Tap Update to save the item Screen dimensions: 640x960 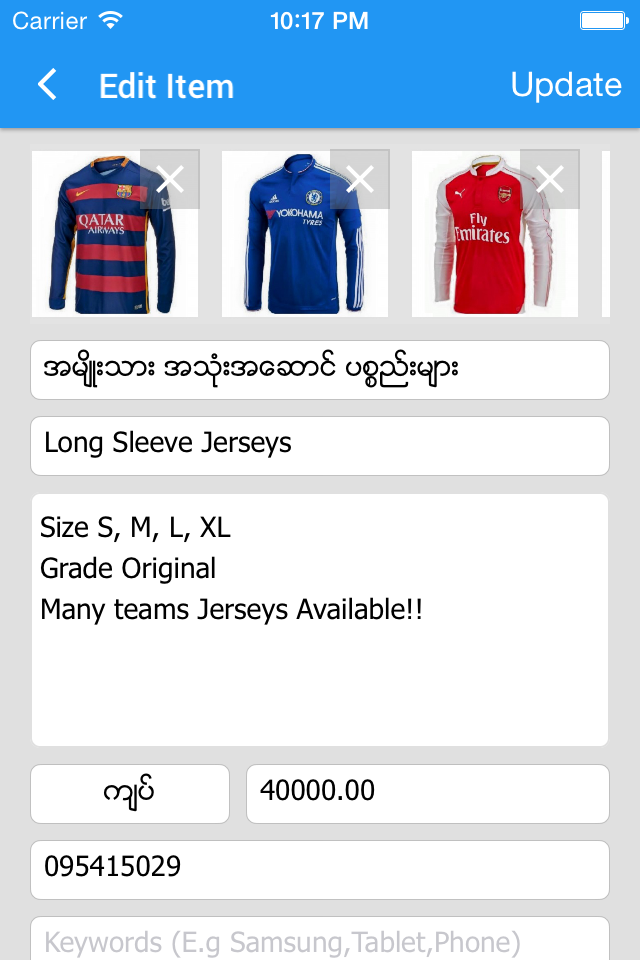[566, 85]
